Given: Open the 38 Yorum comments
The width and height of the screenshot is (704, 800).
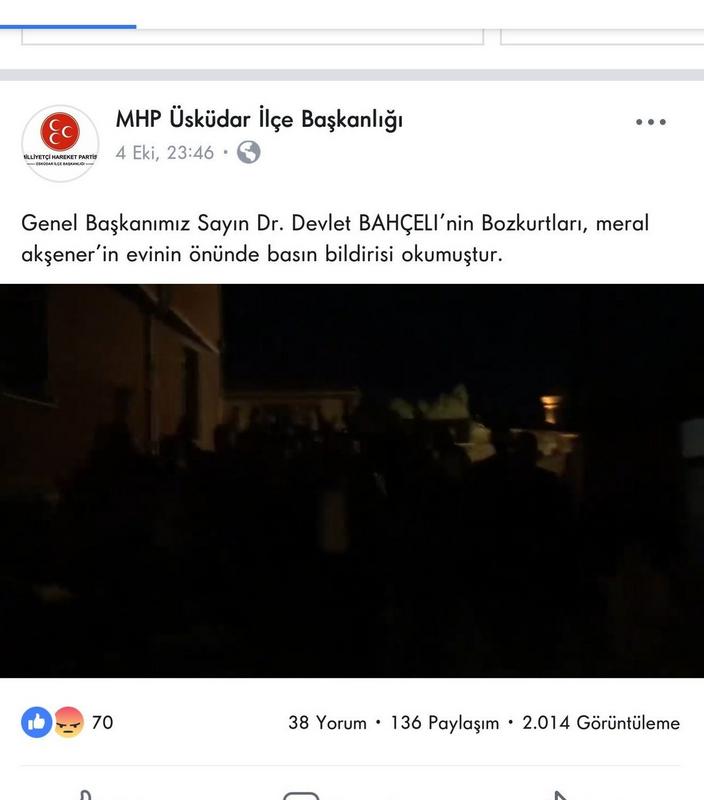Looking at the screenshot, I should tap(327, 723).
